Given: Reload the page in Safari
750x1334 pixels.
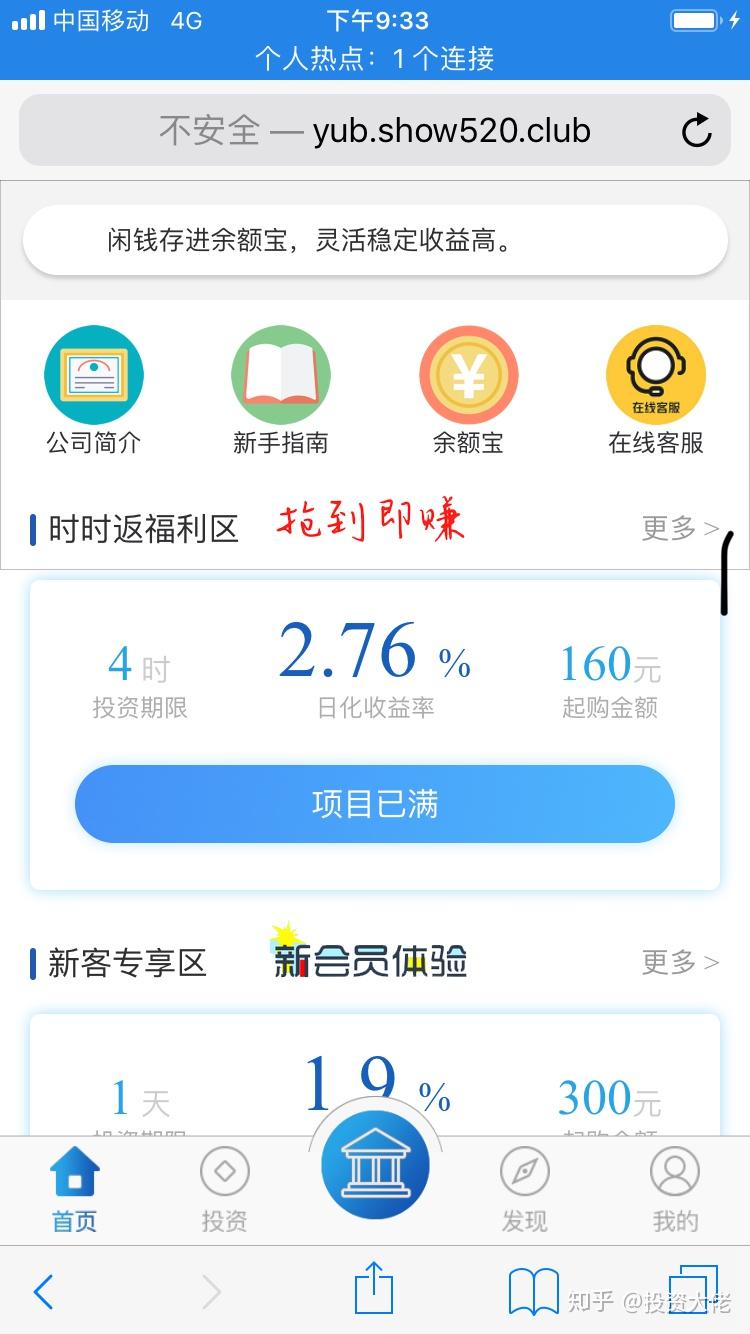Looking at the screenshot, I should [696, 131].
